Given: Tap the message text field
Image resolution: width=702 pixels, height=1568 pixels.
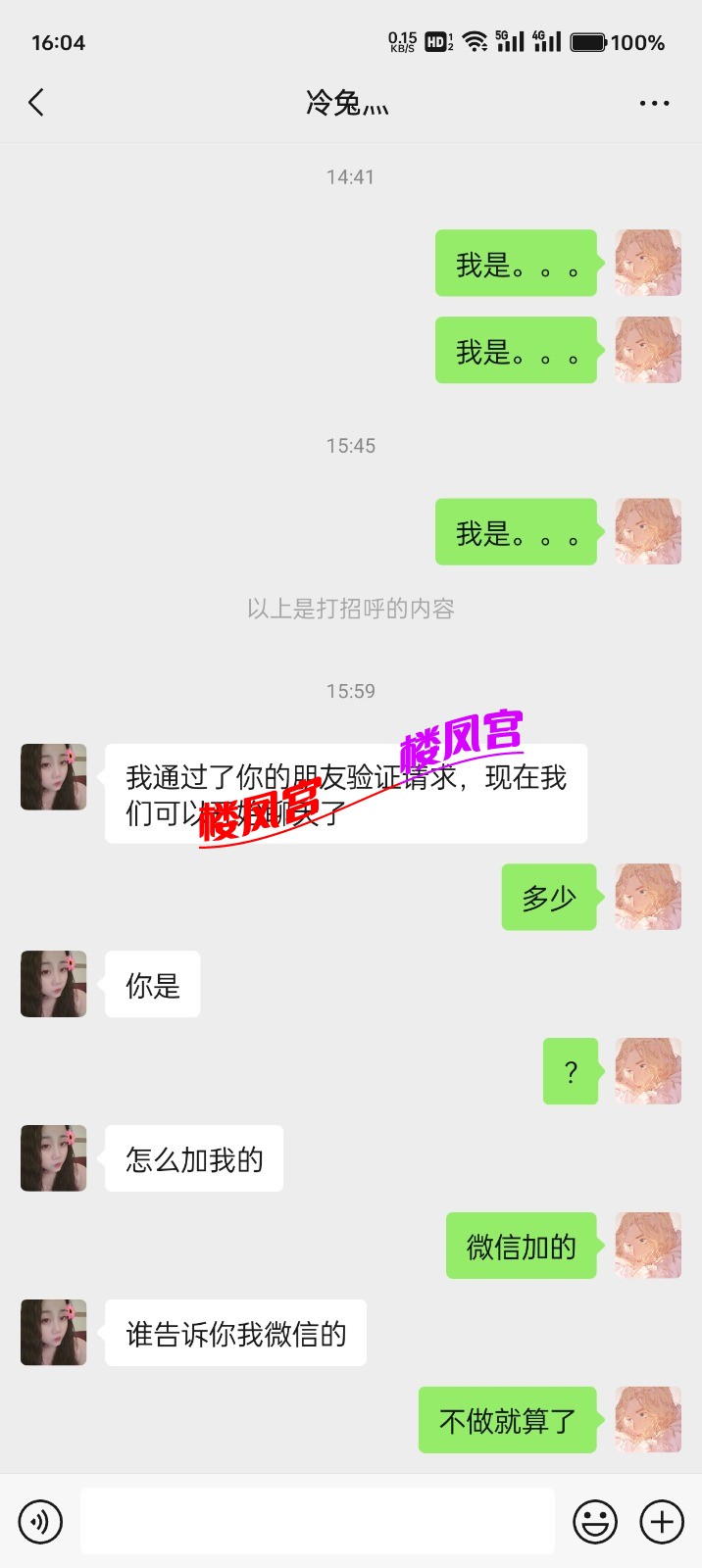Looking at the screenshot, I should (317, 1521).
